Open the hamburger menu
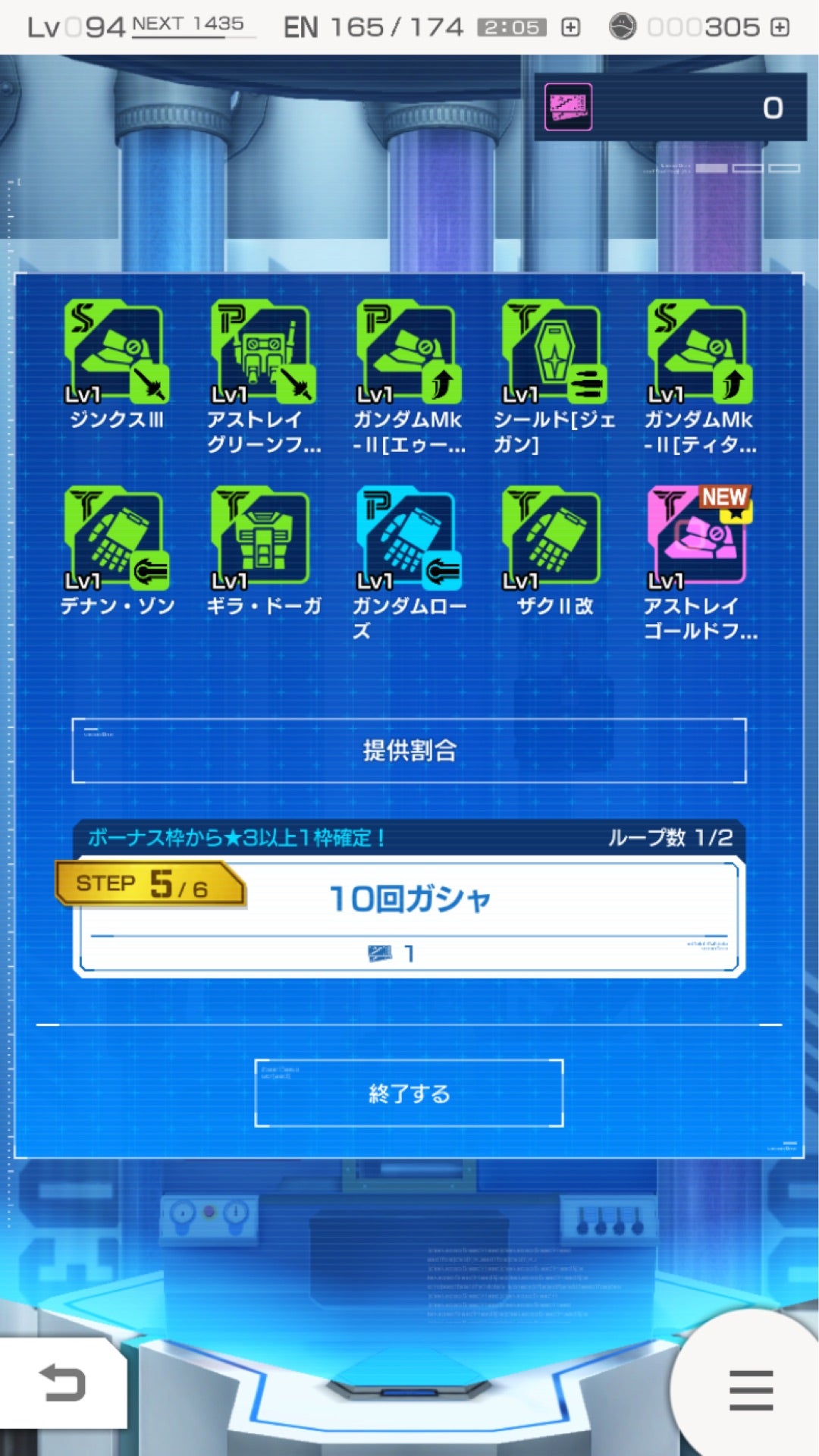Viewport: 819px width, 1456px height. coord(751,1389)
